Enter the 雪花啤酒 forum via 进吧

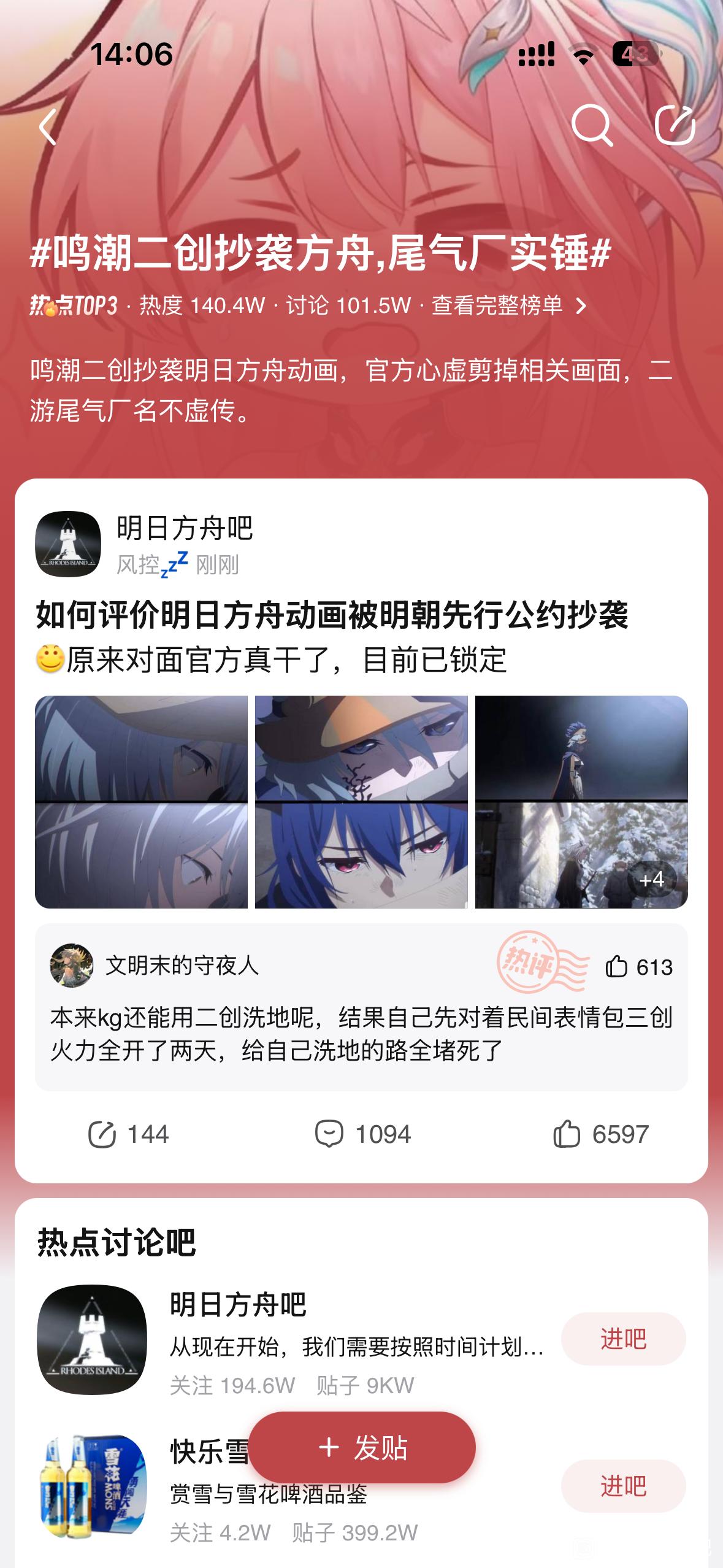pyautogui.click(x=623, y=1486)
